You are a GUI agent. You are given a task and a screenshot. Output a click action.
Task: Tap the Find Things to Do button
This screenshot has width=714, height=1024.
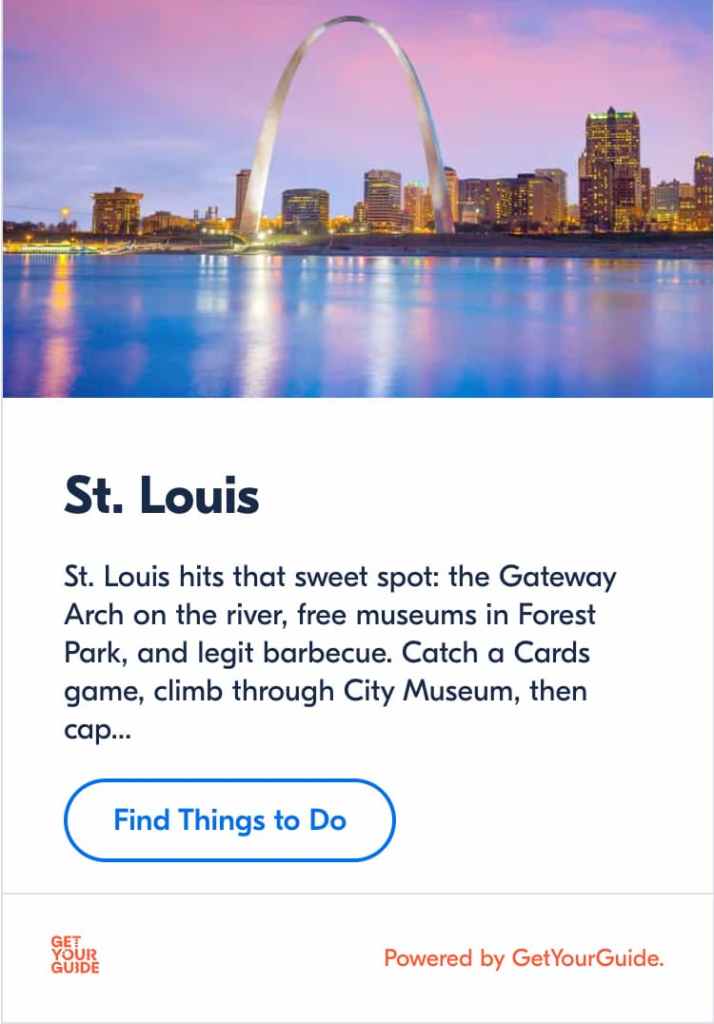[229, 821]
